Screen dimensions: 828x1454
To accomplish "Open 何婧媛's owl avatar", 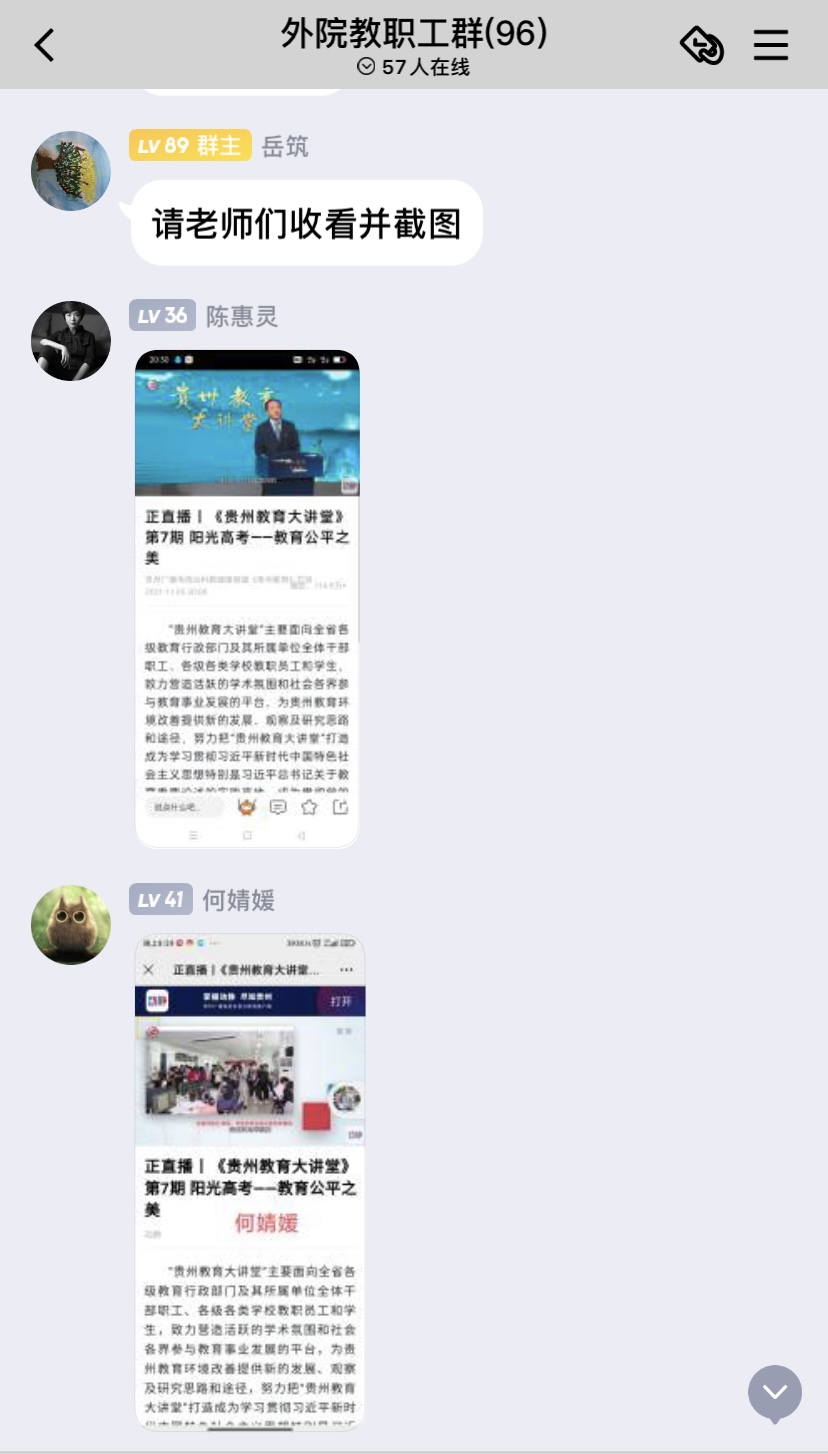I will pos(71,925).
